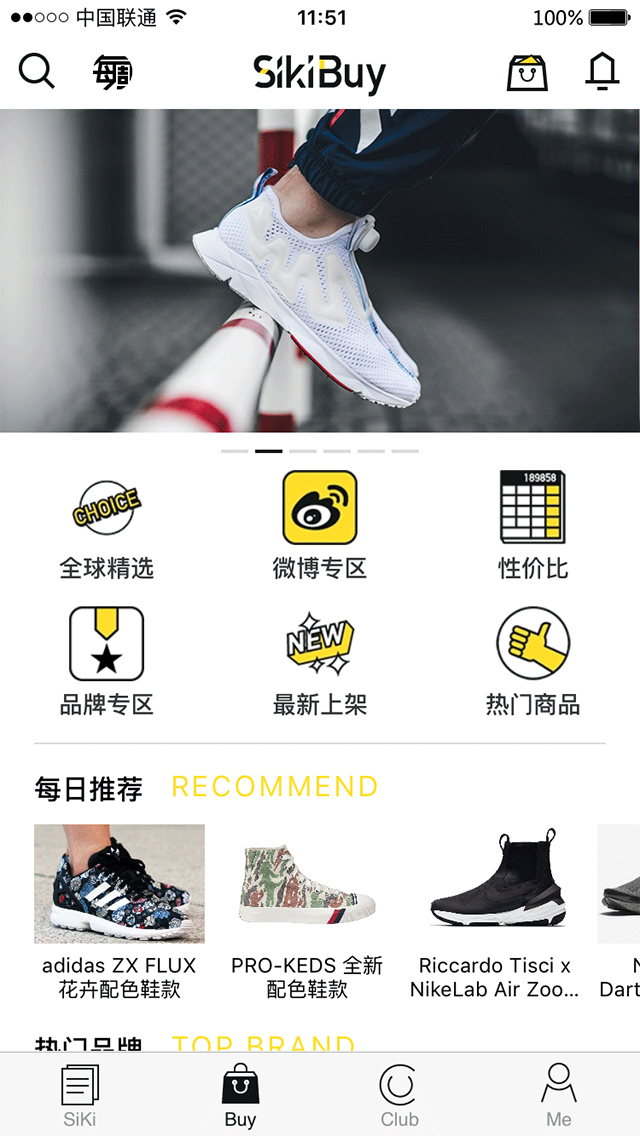640x1136 pixels.
Task: Open 微博专区 category
Action: [x=320, y=525]
